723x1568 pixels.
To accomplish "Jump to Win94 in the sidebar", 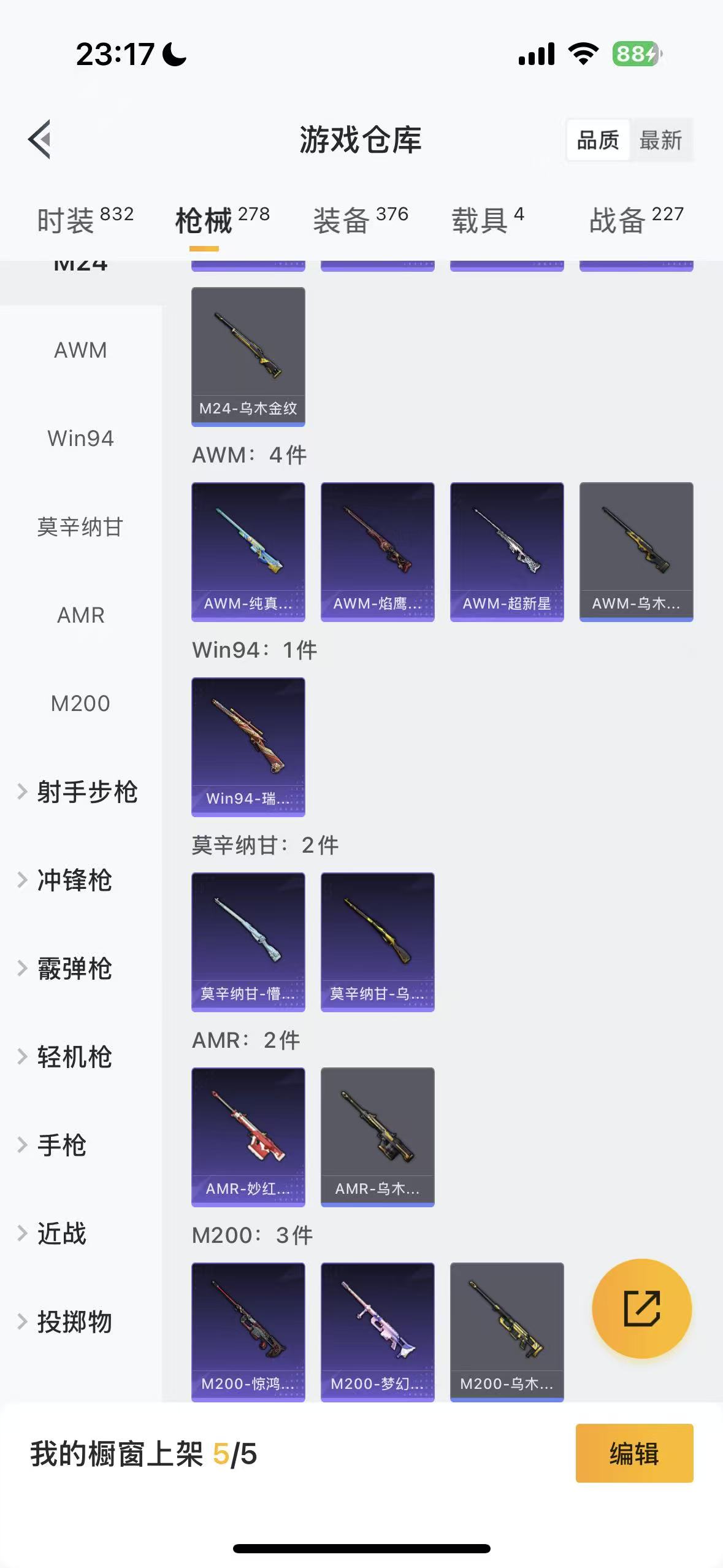I will pyautogui.click(x=80, y=439).
